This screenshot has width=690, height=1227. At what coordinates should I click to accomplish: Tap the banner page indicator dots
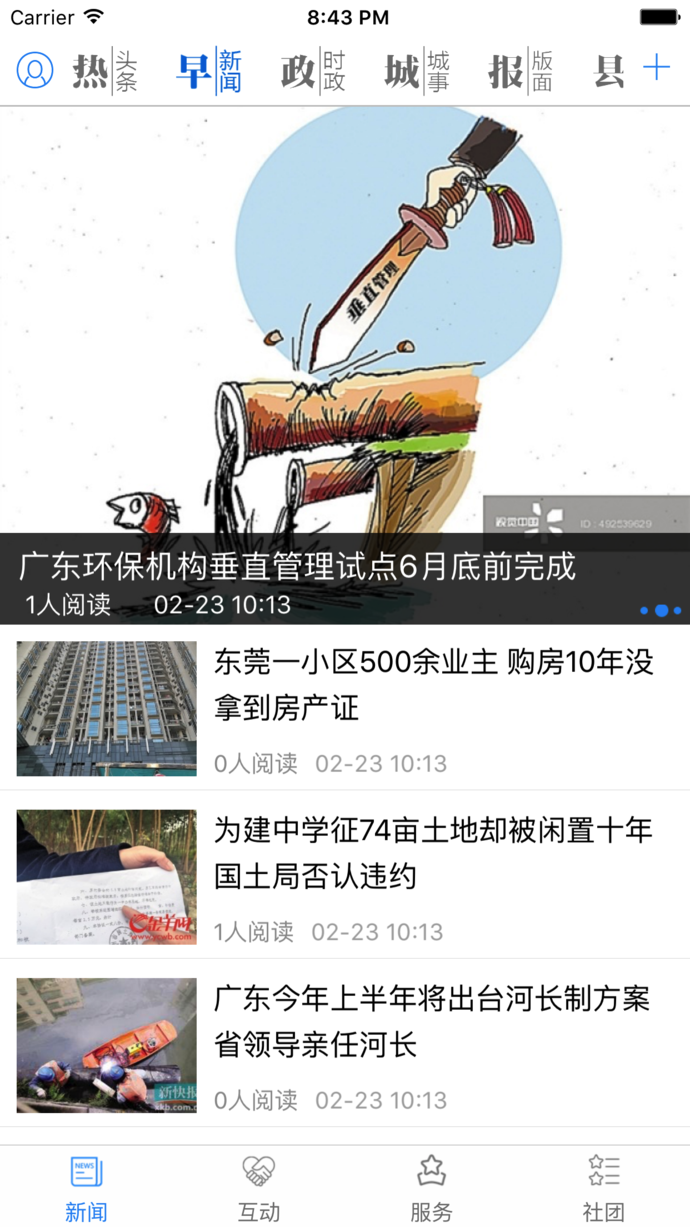(x=661, y=610)
